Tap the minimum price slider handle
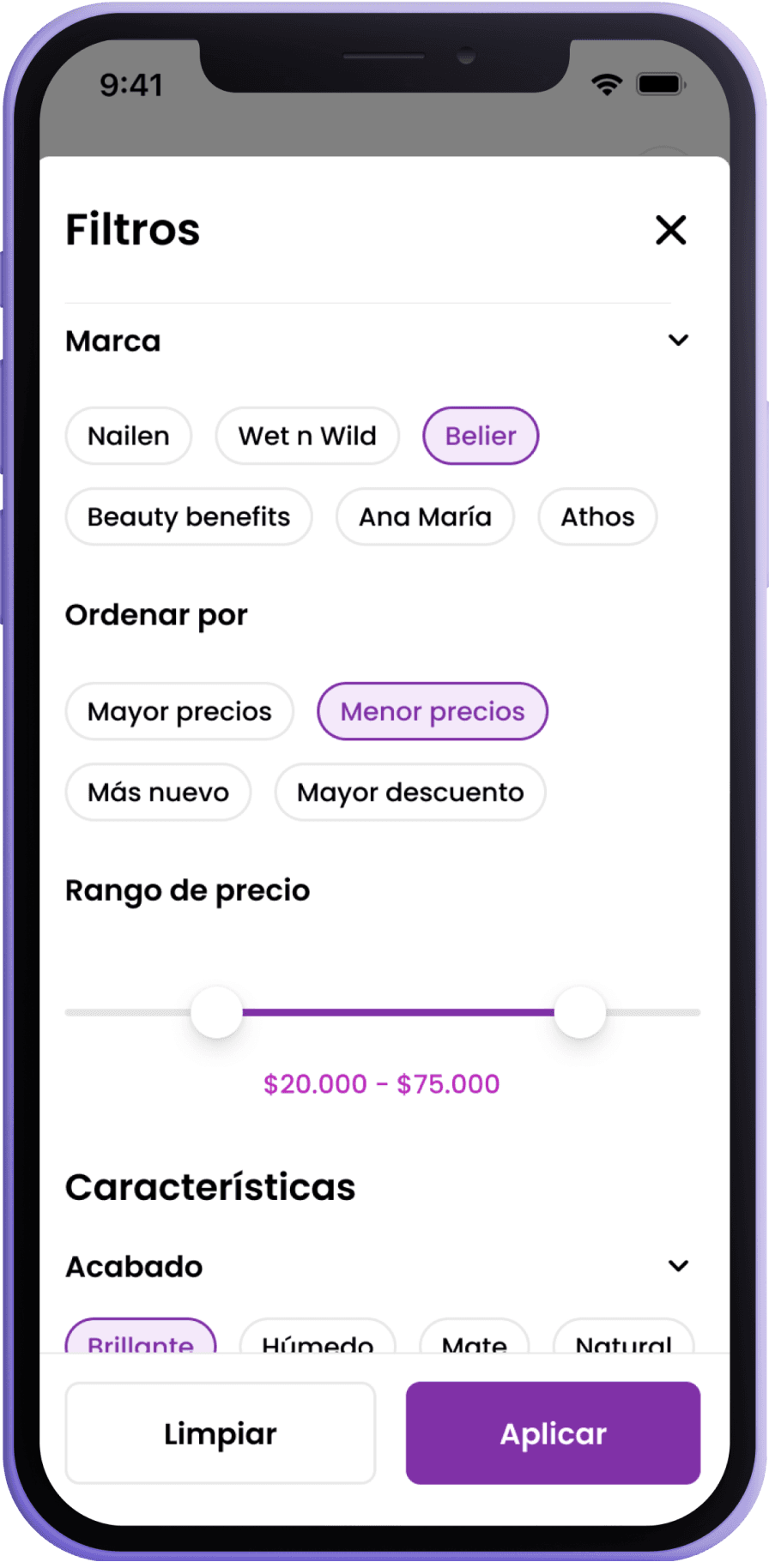The image size is (769, 1568). [x=216, y=1012]
